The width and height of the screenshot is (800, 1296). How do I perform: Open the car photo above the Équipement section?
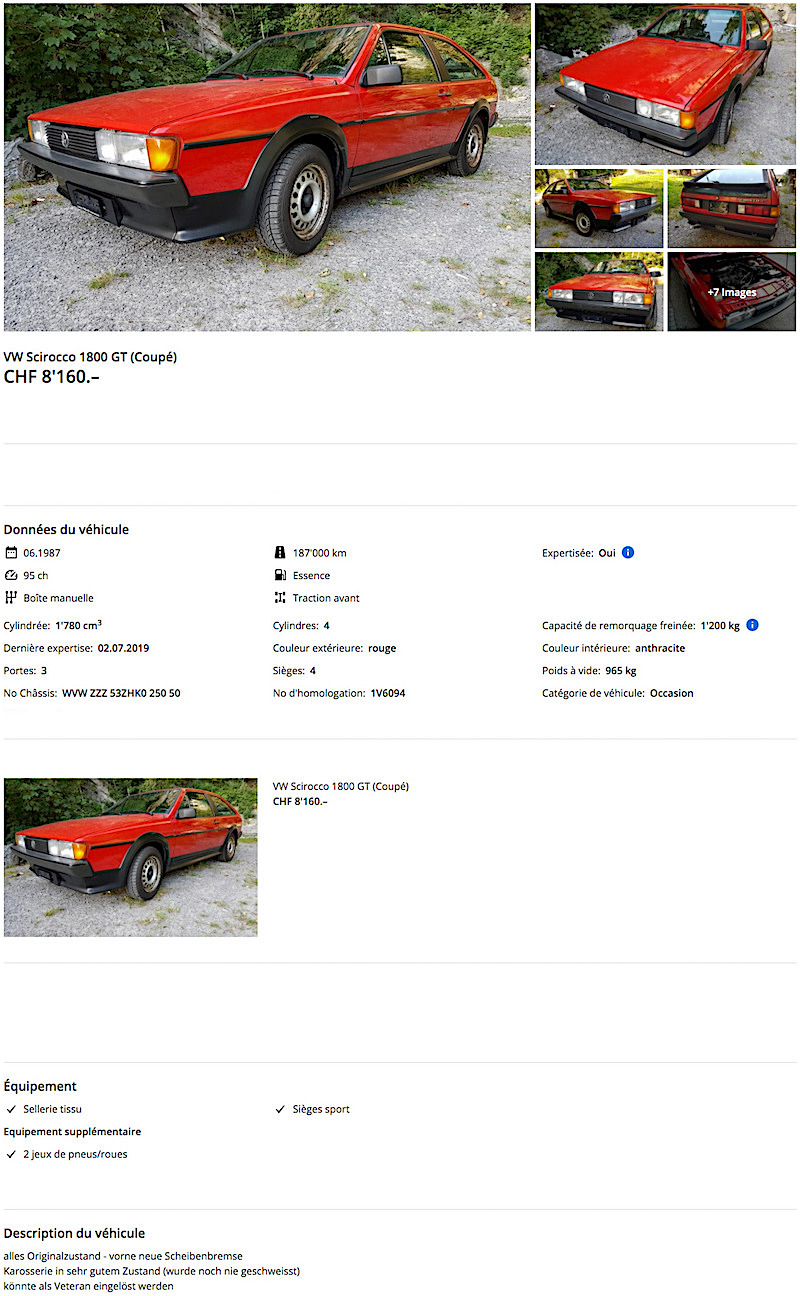click(130, 857)
